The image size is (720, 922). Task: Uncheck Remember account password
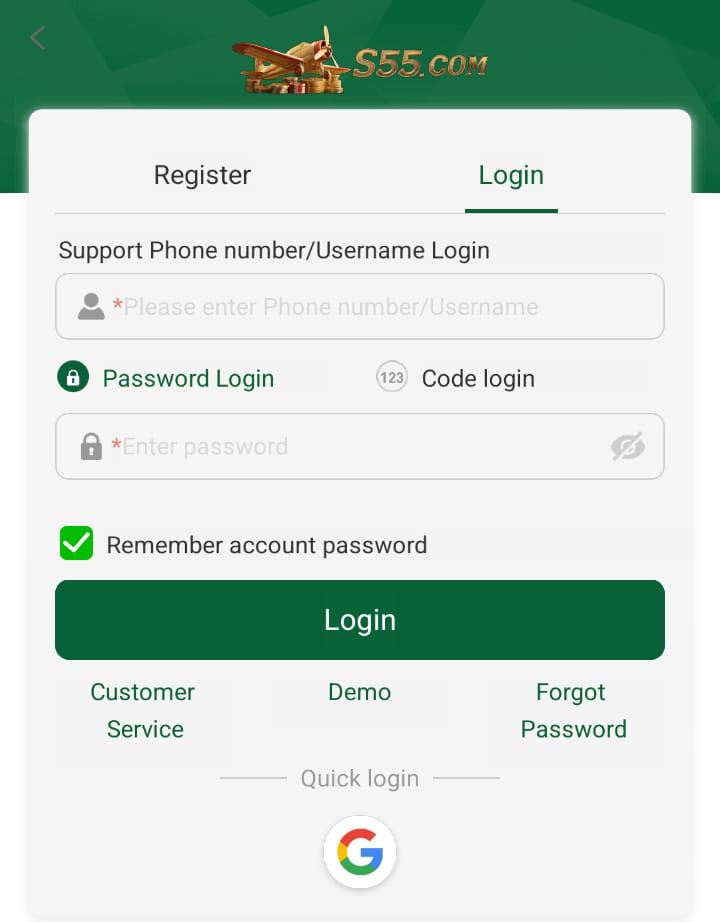(x=77, y=544)
